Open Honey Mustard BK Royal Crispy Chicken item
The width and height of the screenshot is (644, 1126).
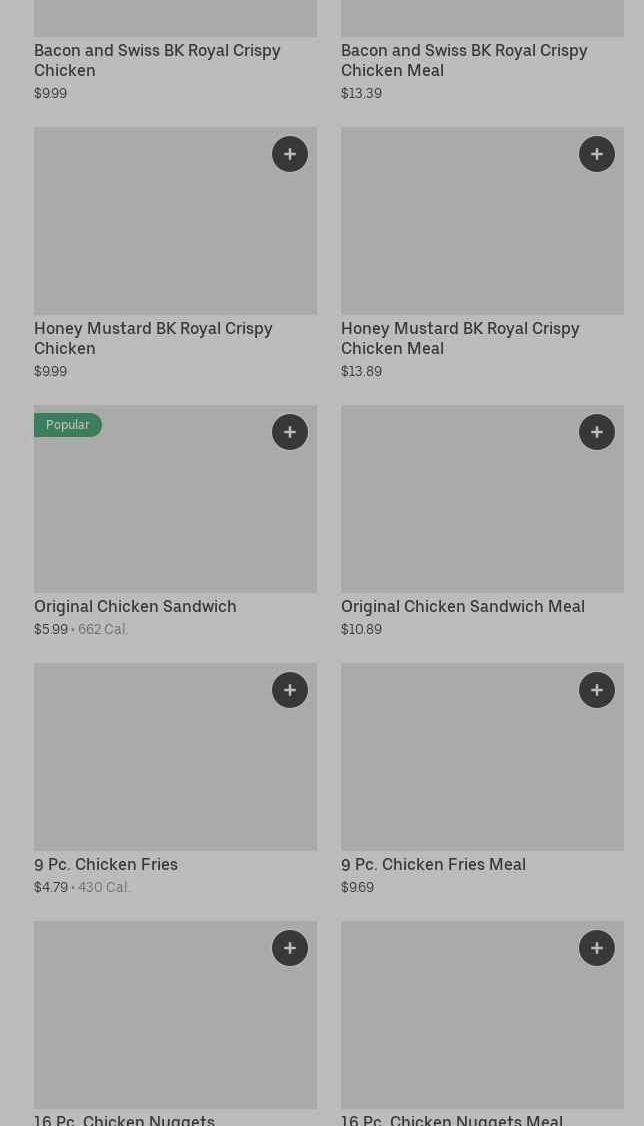point(153,338)
